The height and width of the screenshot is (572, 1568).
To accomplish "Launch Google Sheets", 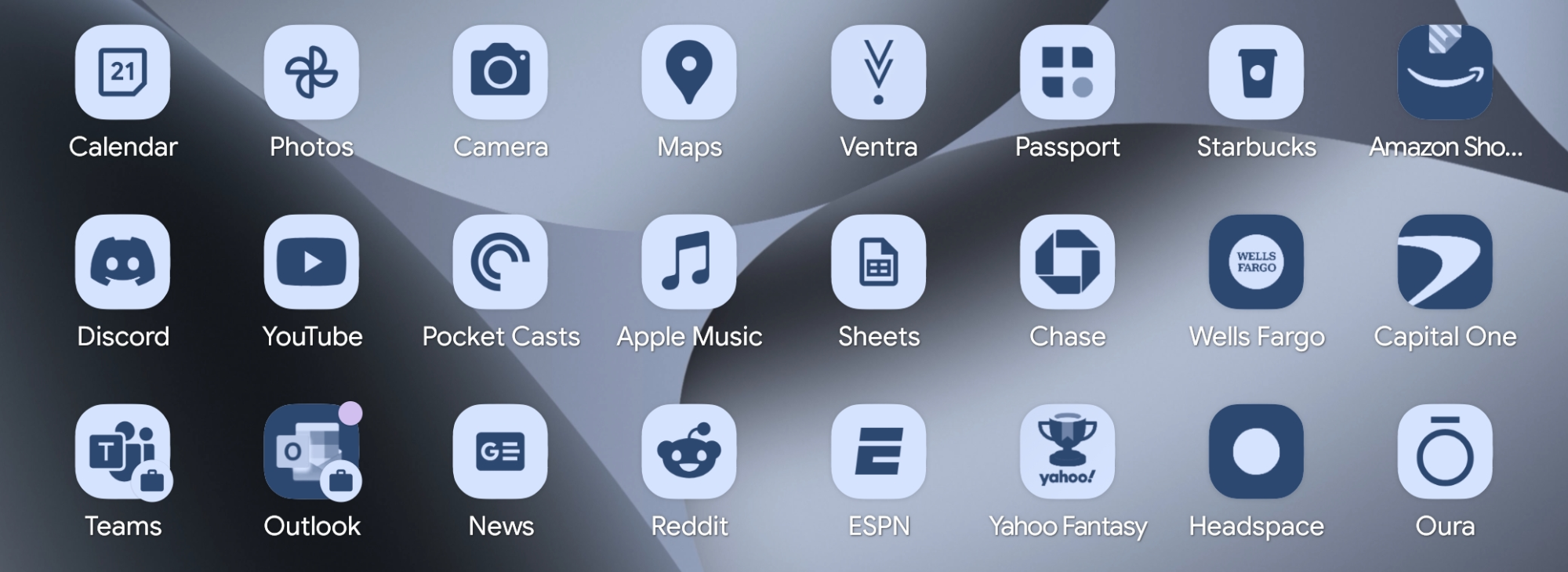I will 878,262.
